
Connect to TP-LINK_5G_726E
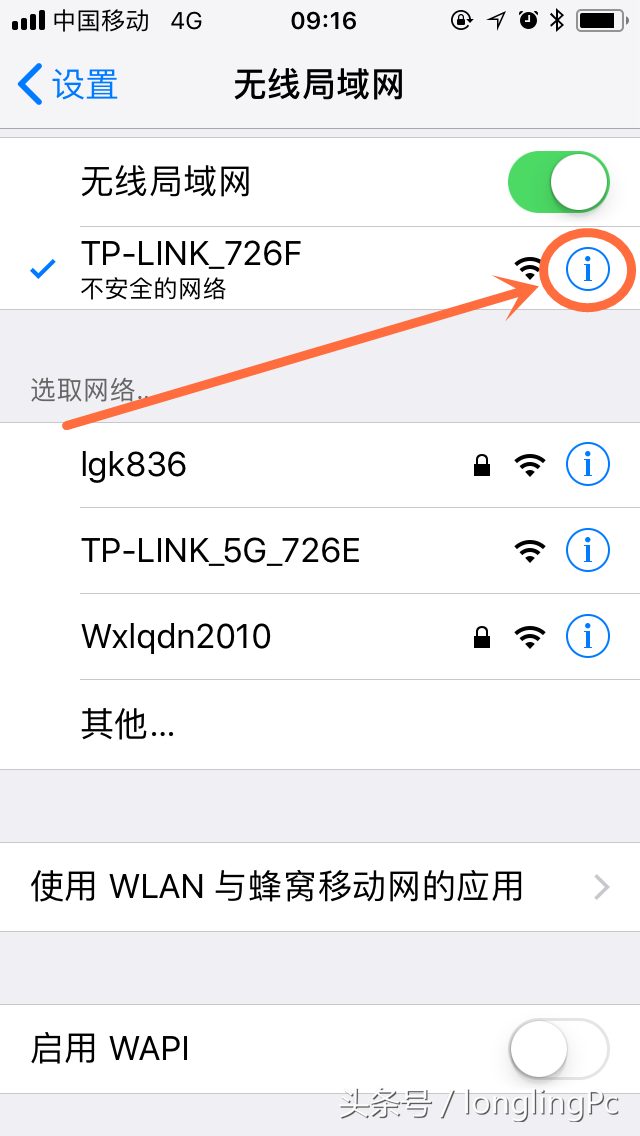pyautogui.click(x=320, y=551)
